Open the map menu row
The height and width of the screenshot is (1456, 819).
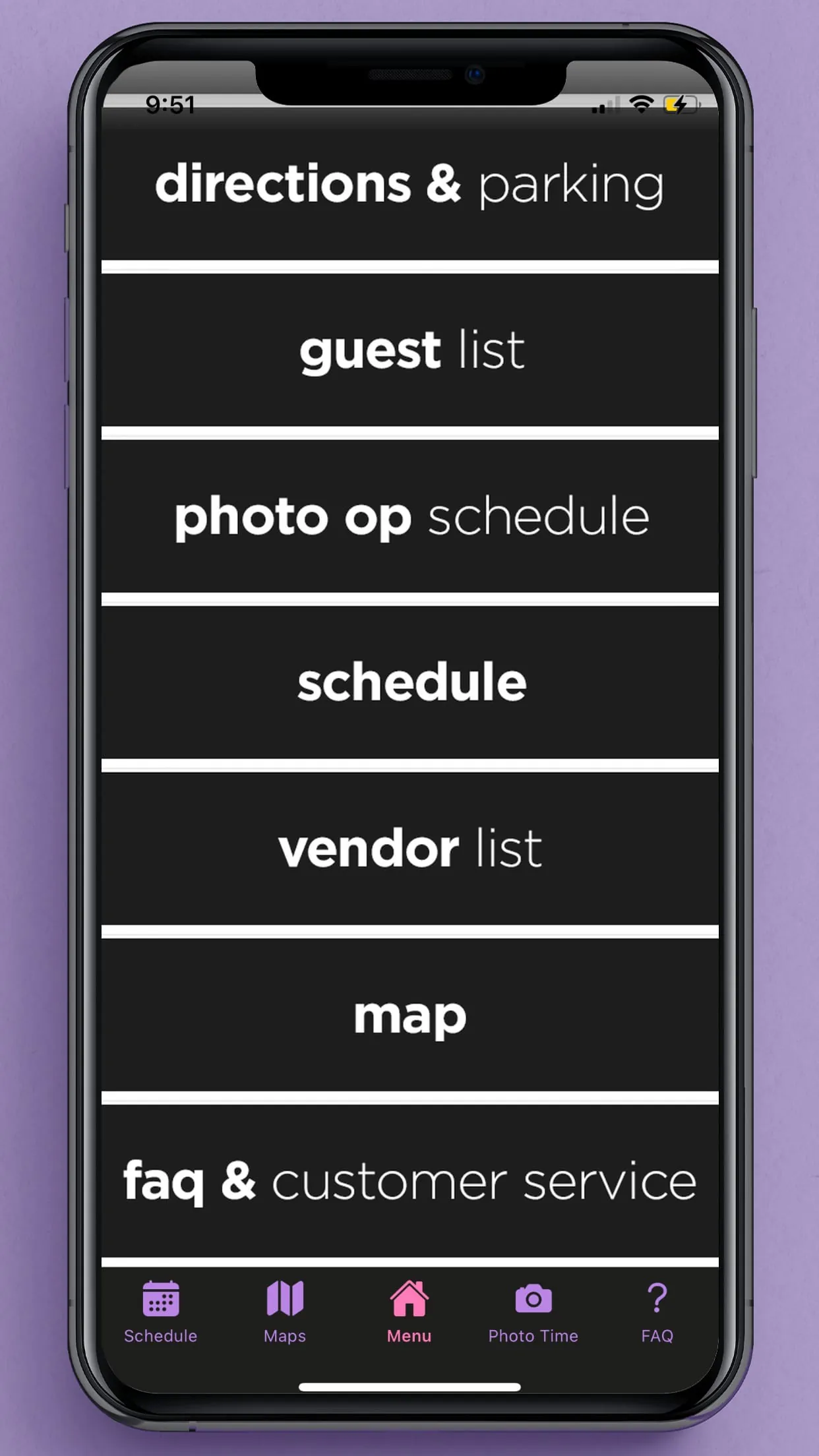coord(409,1015)
